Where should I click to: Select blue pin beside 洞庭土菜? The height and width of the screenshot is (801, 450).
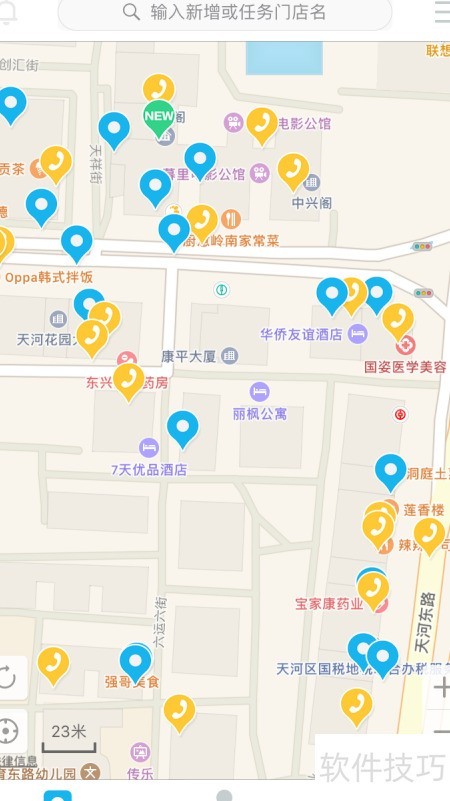391,474
